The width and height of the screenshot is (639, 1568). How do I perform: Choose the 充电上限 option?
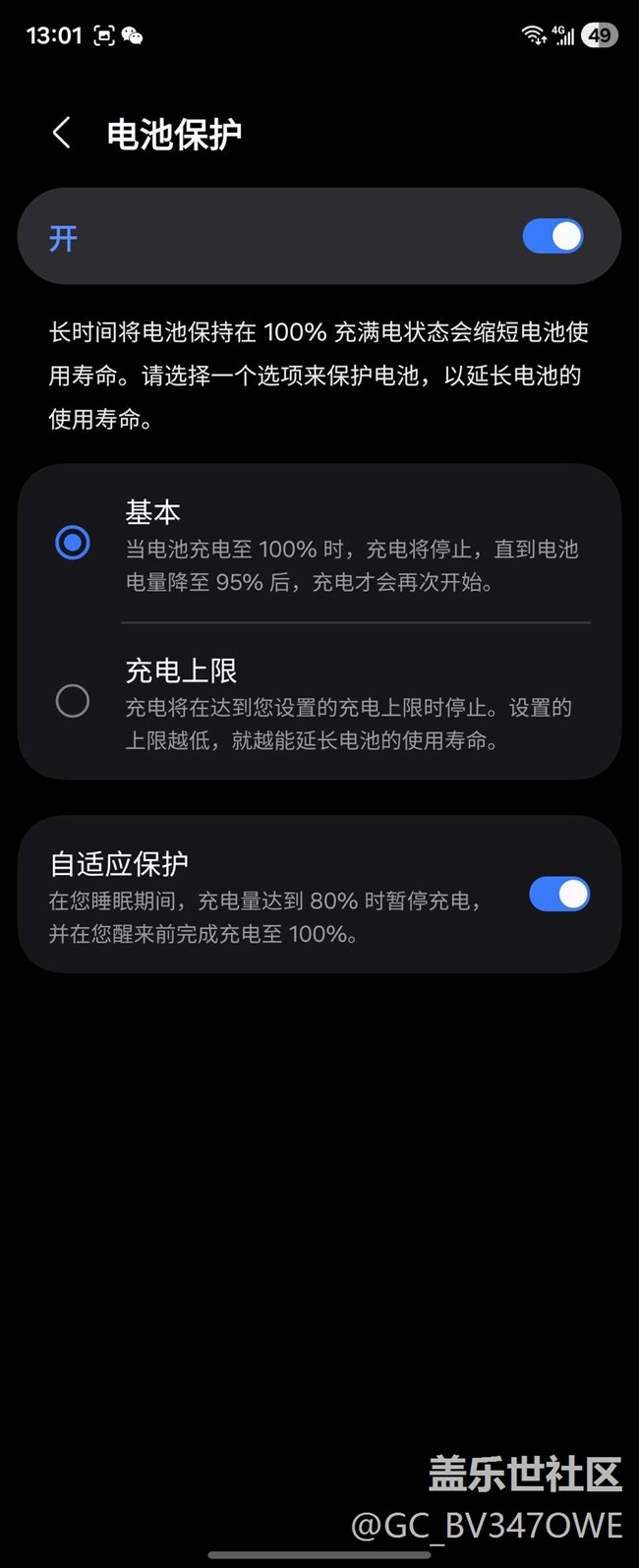pos(73,701)
